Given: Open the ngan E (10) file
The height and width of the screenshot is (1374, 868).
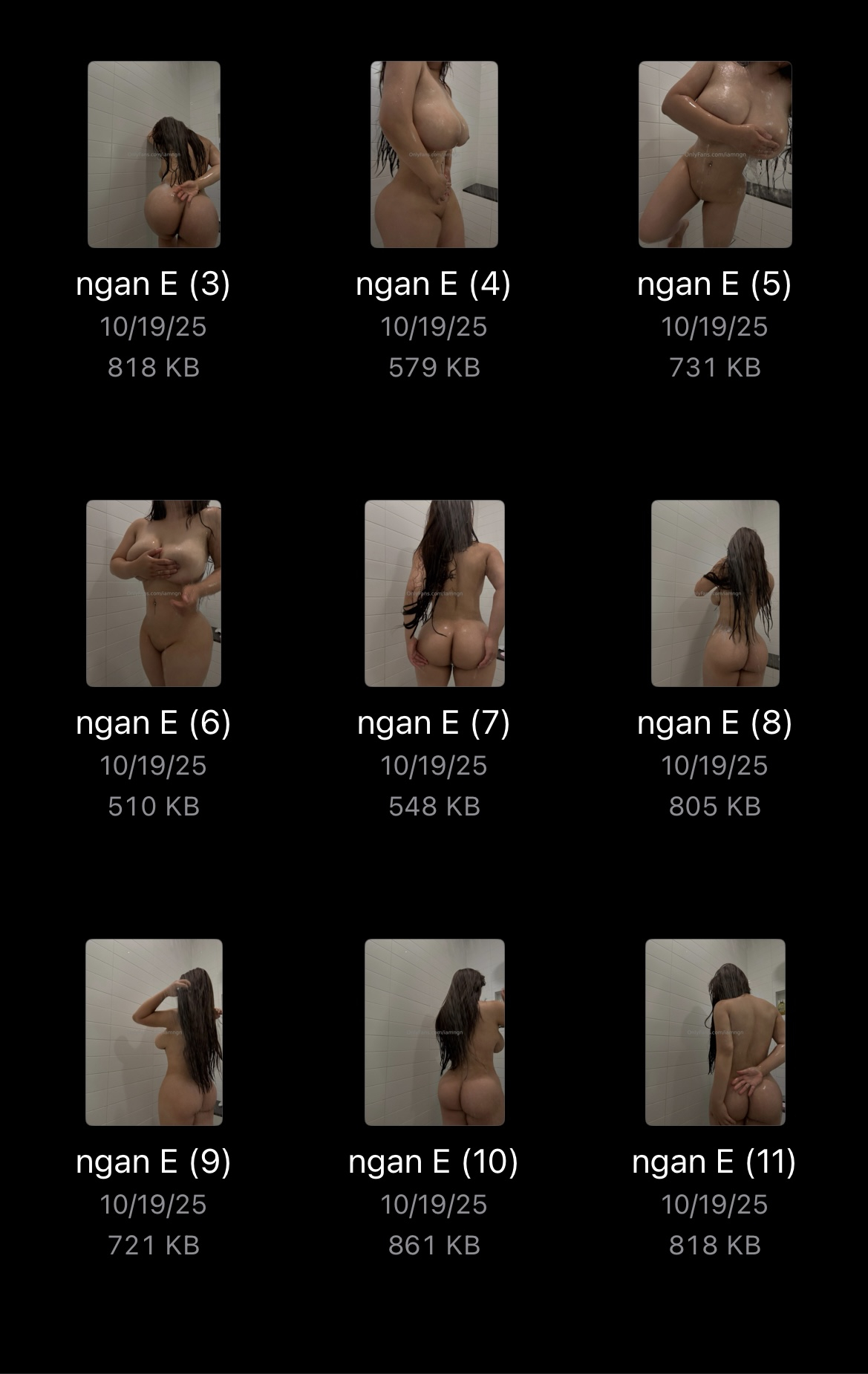Looking at the screenshot, I should (434, 1032).
